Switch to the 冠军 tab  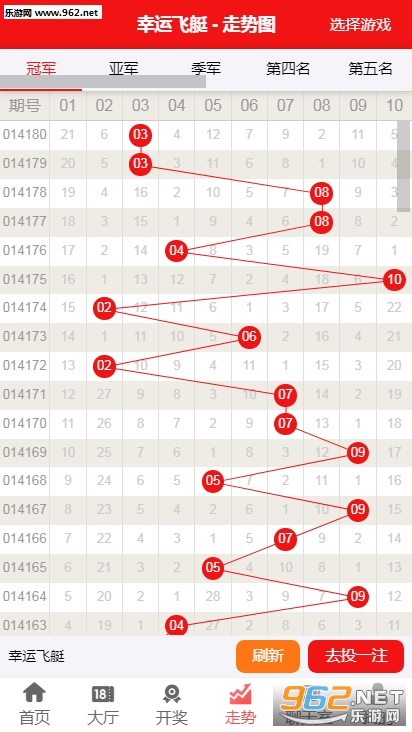(41, 69)
